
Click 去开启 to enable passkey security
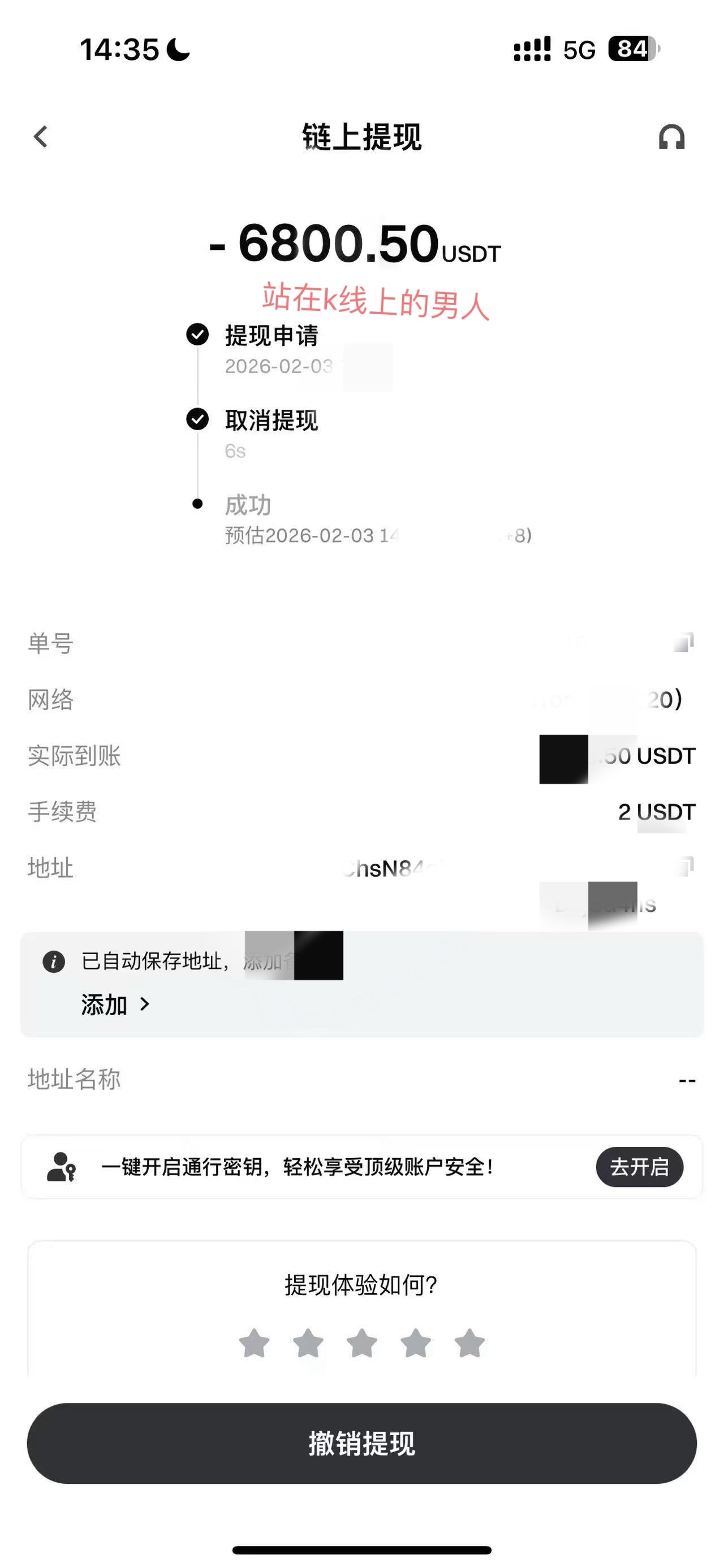[x=640, y=1167]
